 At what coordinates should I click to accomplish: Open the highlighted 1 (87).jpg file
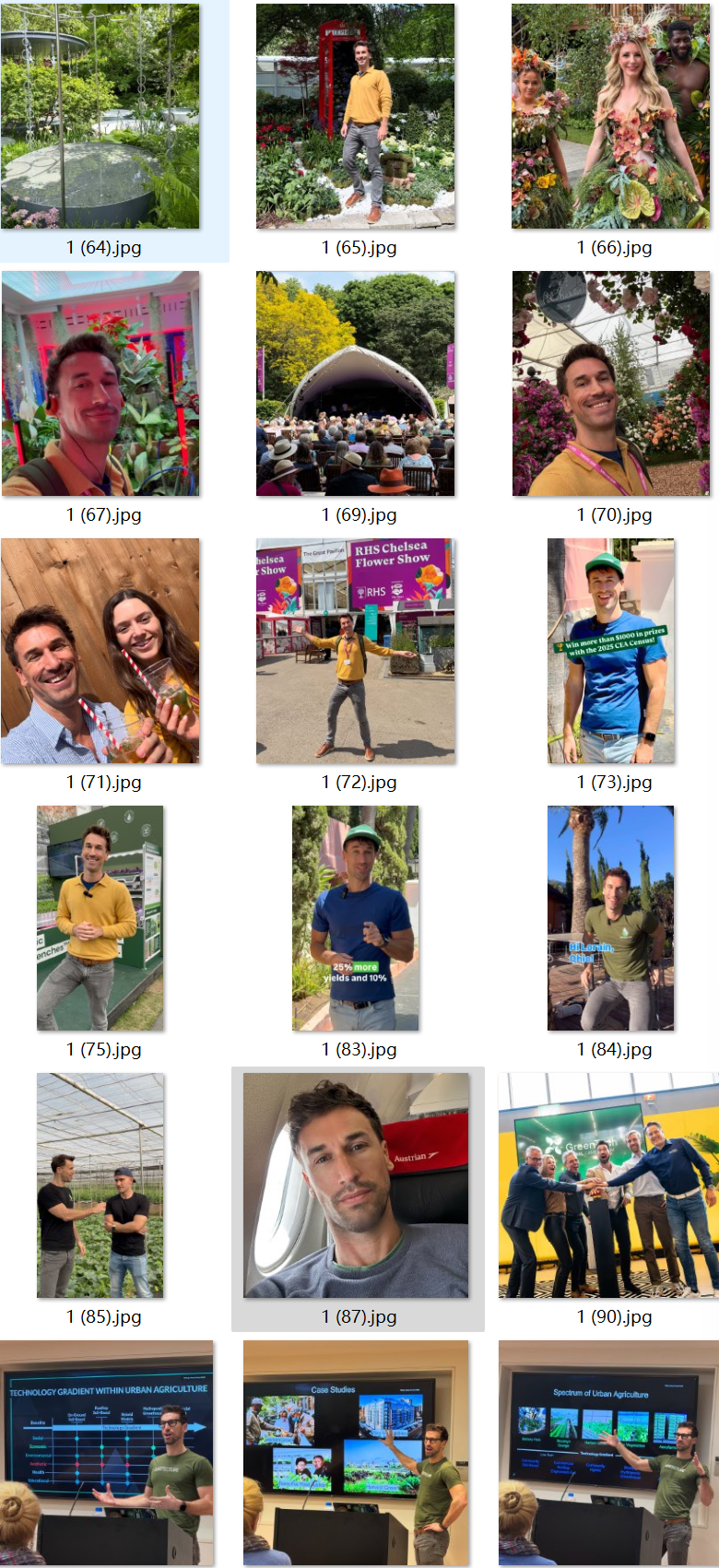tap(356, 1185)
